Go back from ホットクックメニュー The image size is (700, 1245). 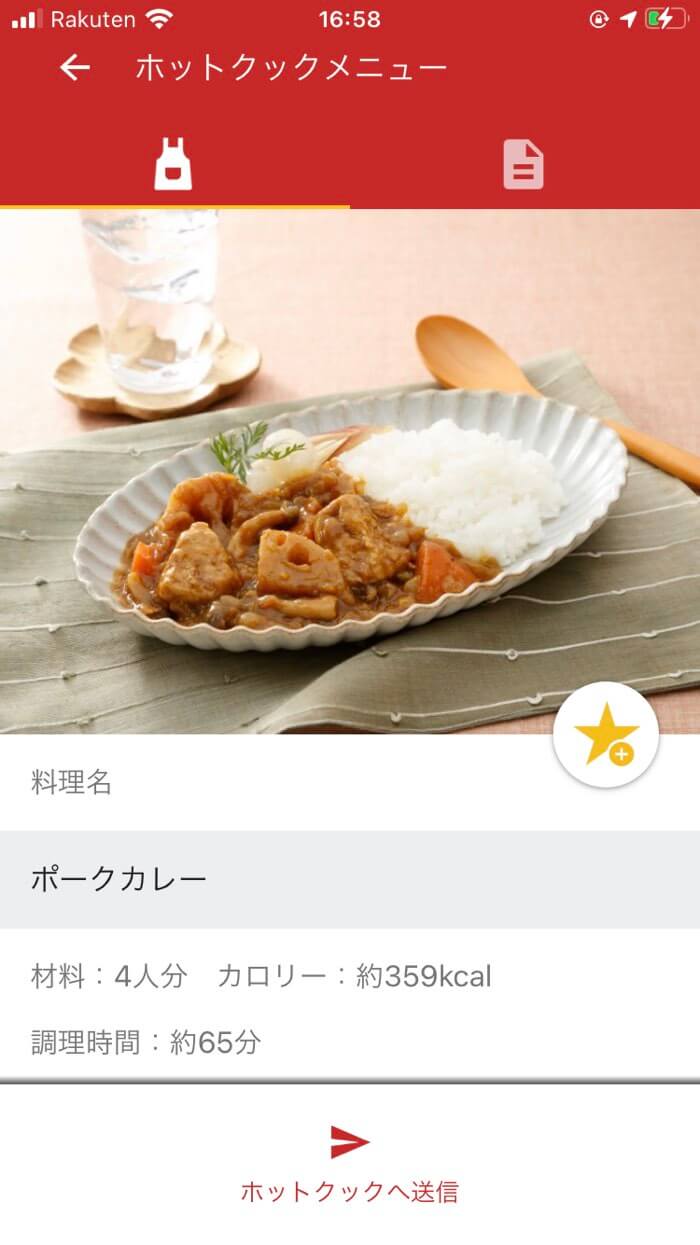[75, 68]
